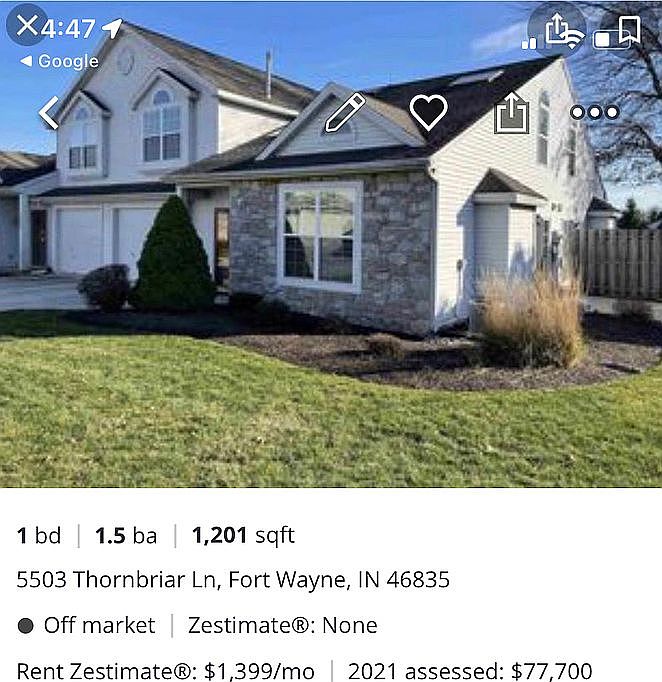Share this Thornbriar Ln listing
This screenshot has width=662, height=682.
(x=511, y=112)
